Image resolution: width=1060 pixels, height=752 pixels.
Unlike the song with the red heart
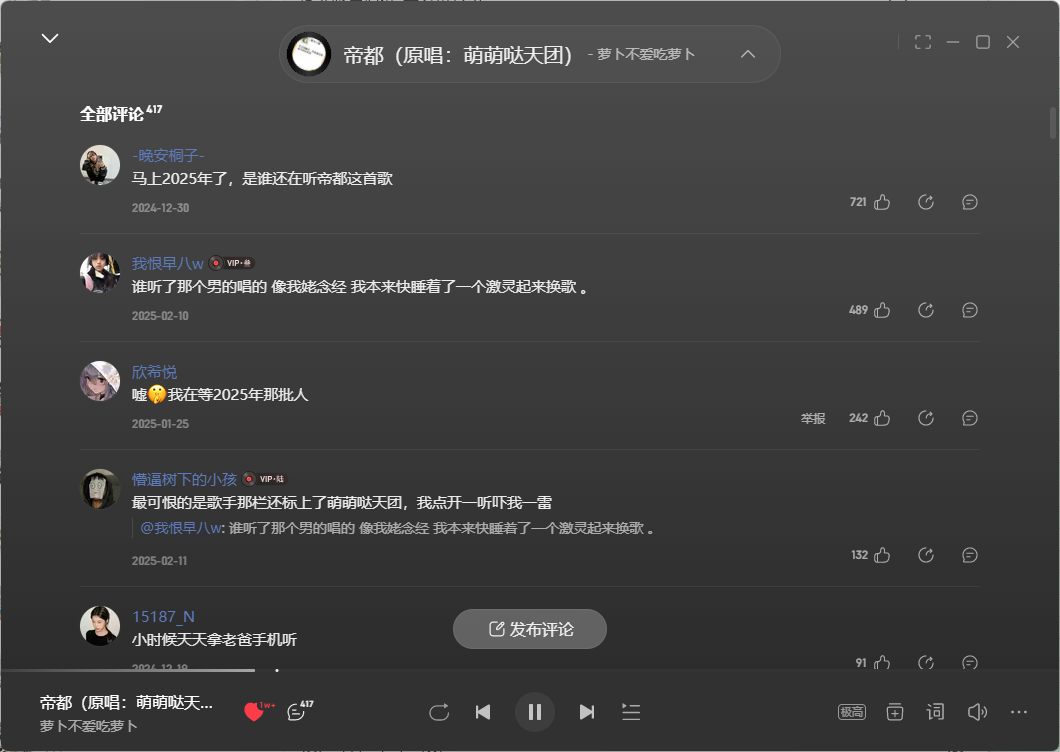click(x=254, y=712)
